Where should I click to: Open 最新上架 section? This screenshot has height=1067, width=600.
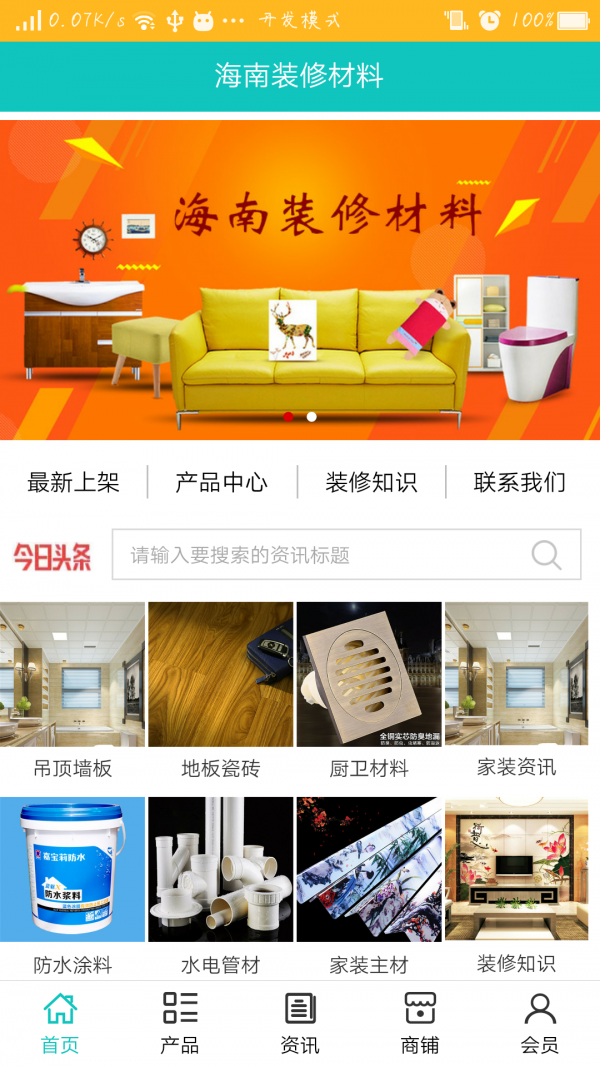tap(73, 482)
